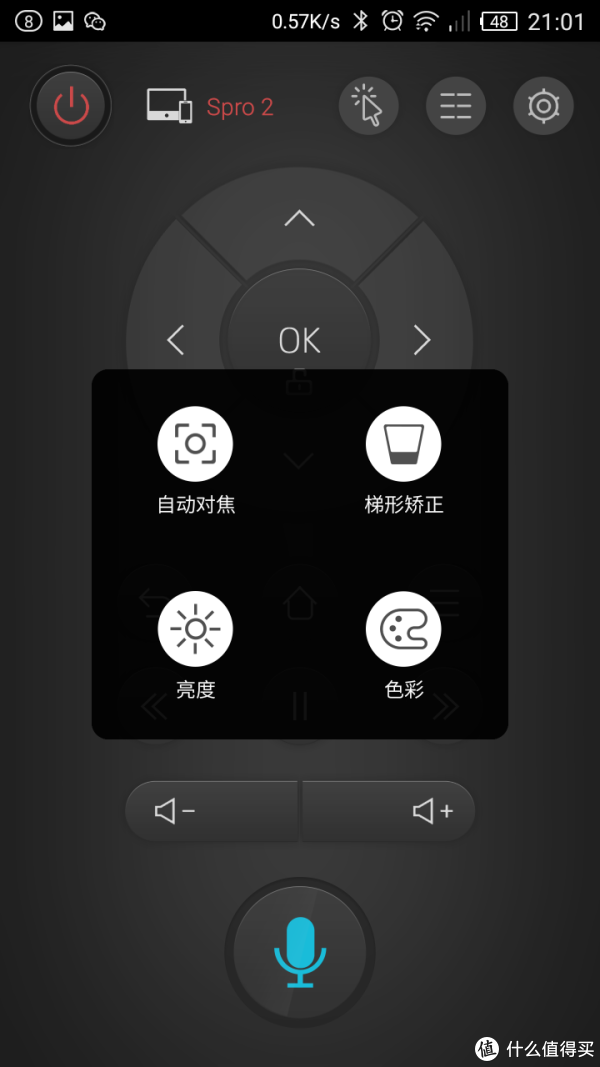Viewport: 600px width, 1067px height.
Task: Open the Spro 2 device selector
Action: pos(210,107)
